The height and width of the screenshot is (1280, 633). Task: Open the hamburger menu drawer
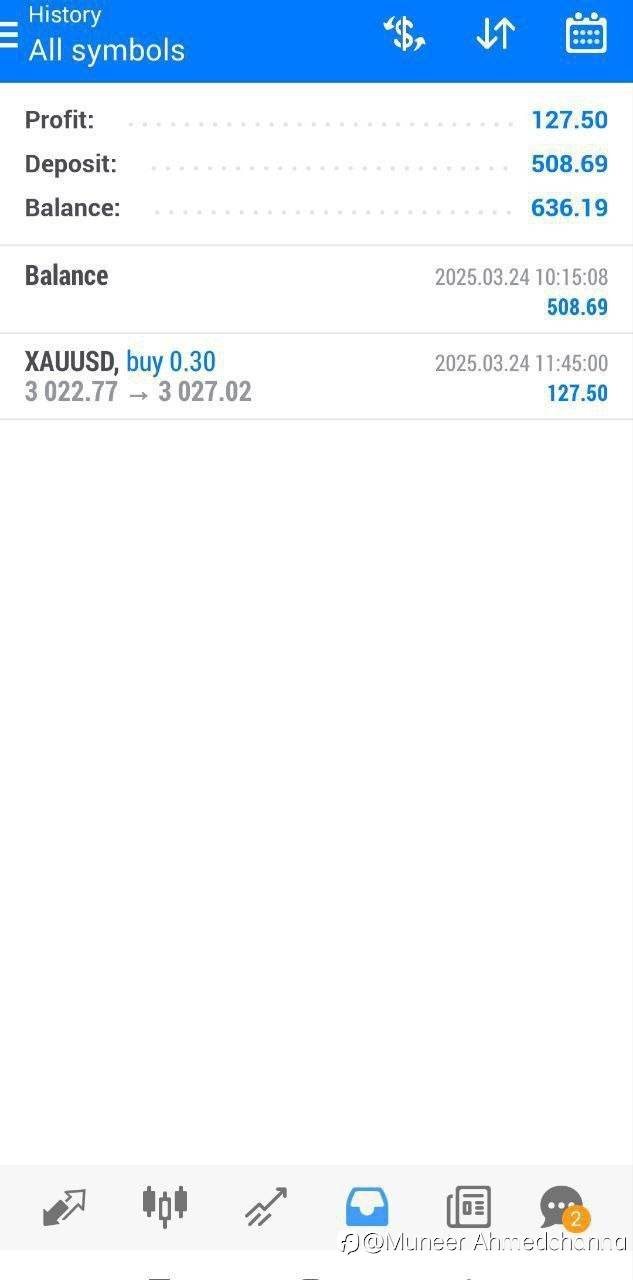[8, 35]
